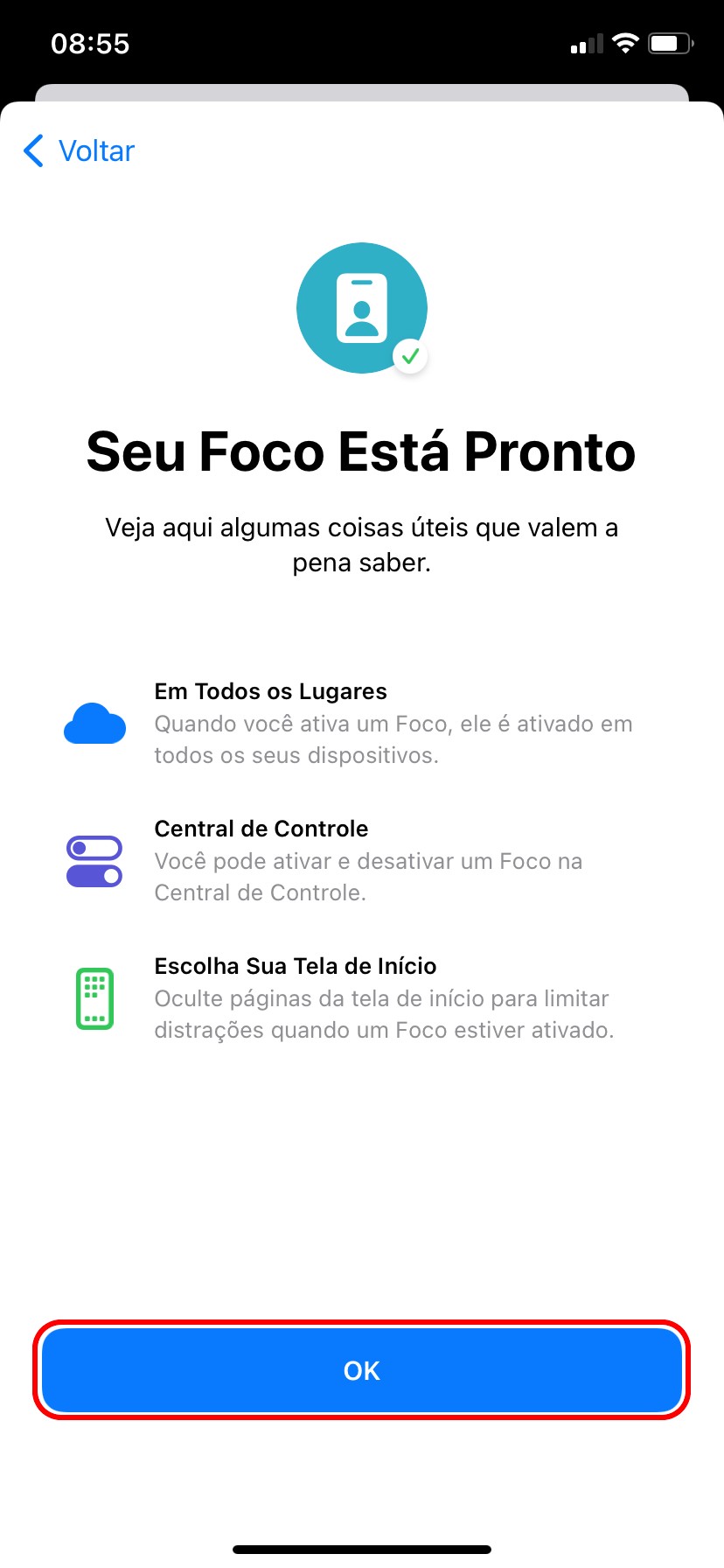Screen dimensions: 724x1568
Task: Go back with the Voltar button
Action: click(80, 151)
